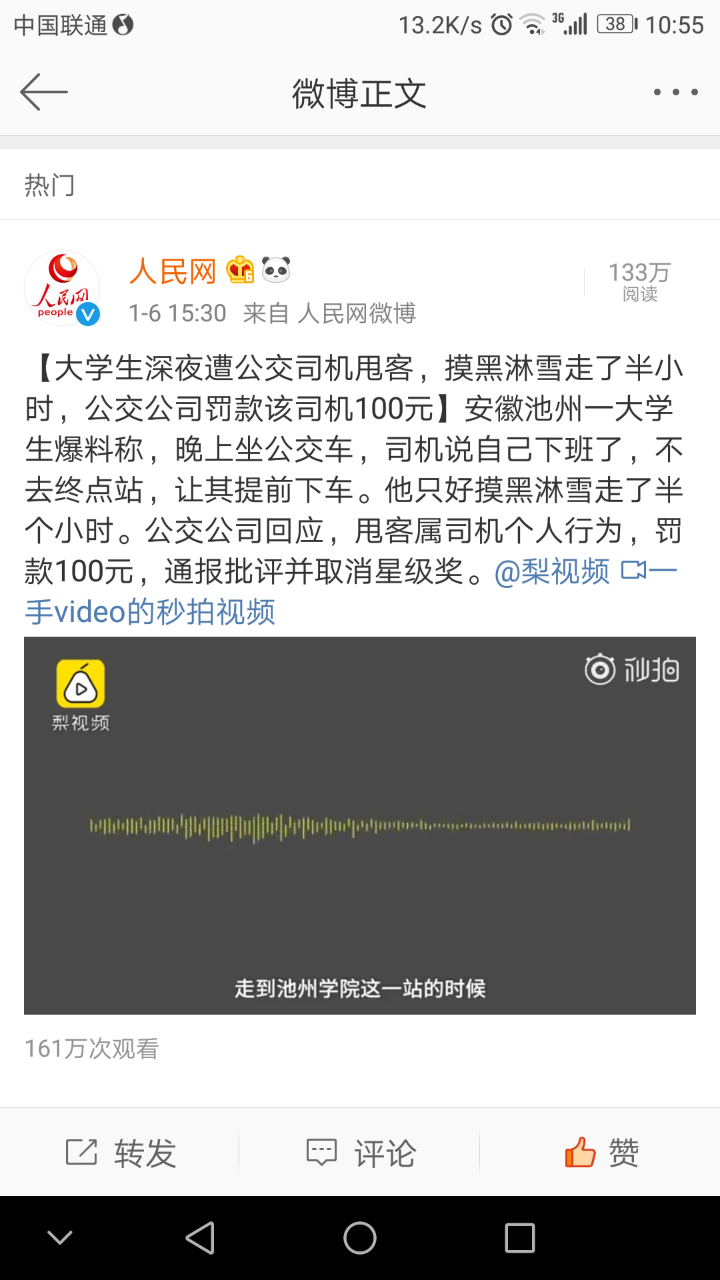Play the 梨视频 video clip
This screenshot has width=720, height=1280.
(x=360, y=825)
